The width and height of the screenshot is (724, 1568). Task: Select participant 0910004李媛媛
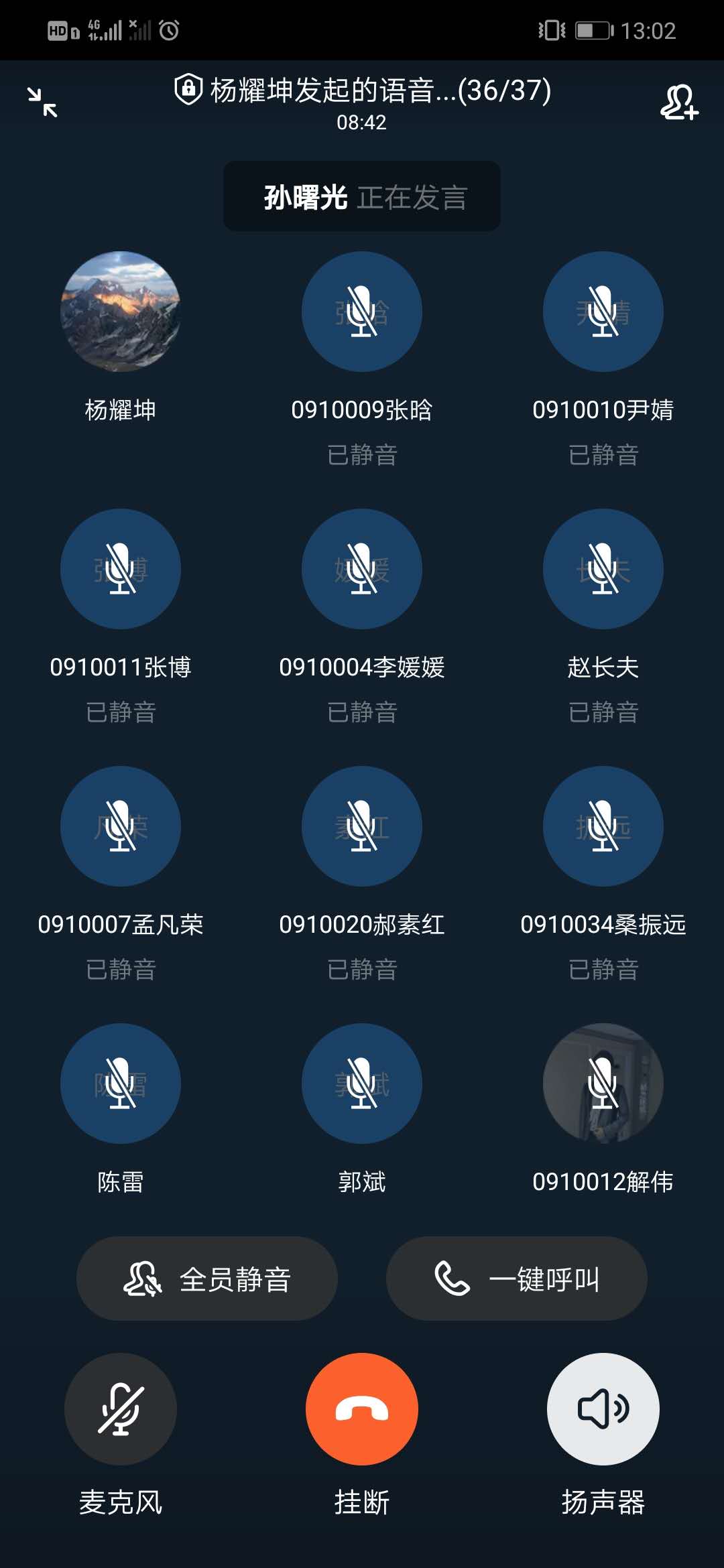362,569
